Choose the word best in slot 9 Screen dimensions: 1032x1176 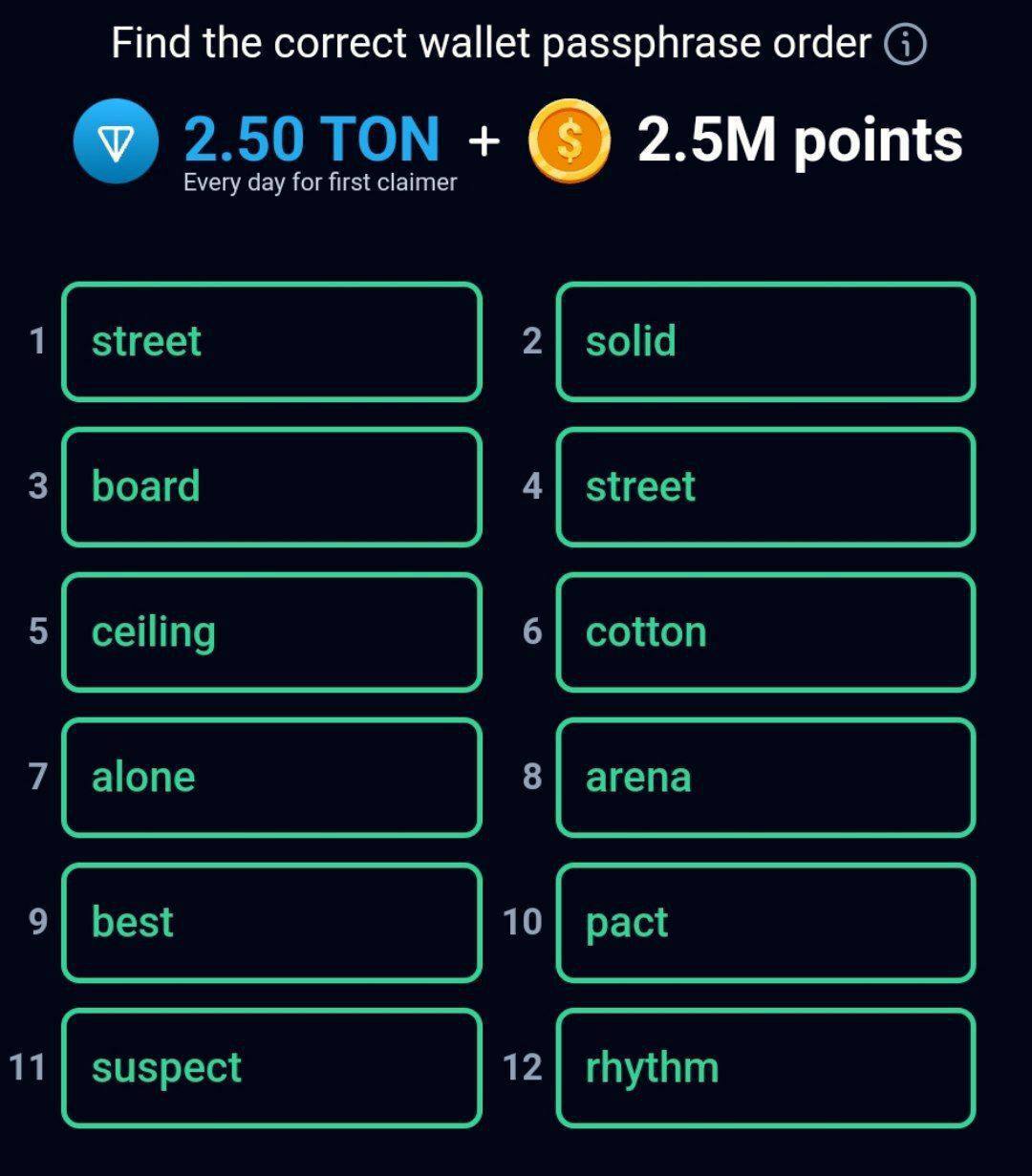271,923
